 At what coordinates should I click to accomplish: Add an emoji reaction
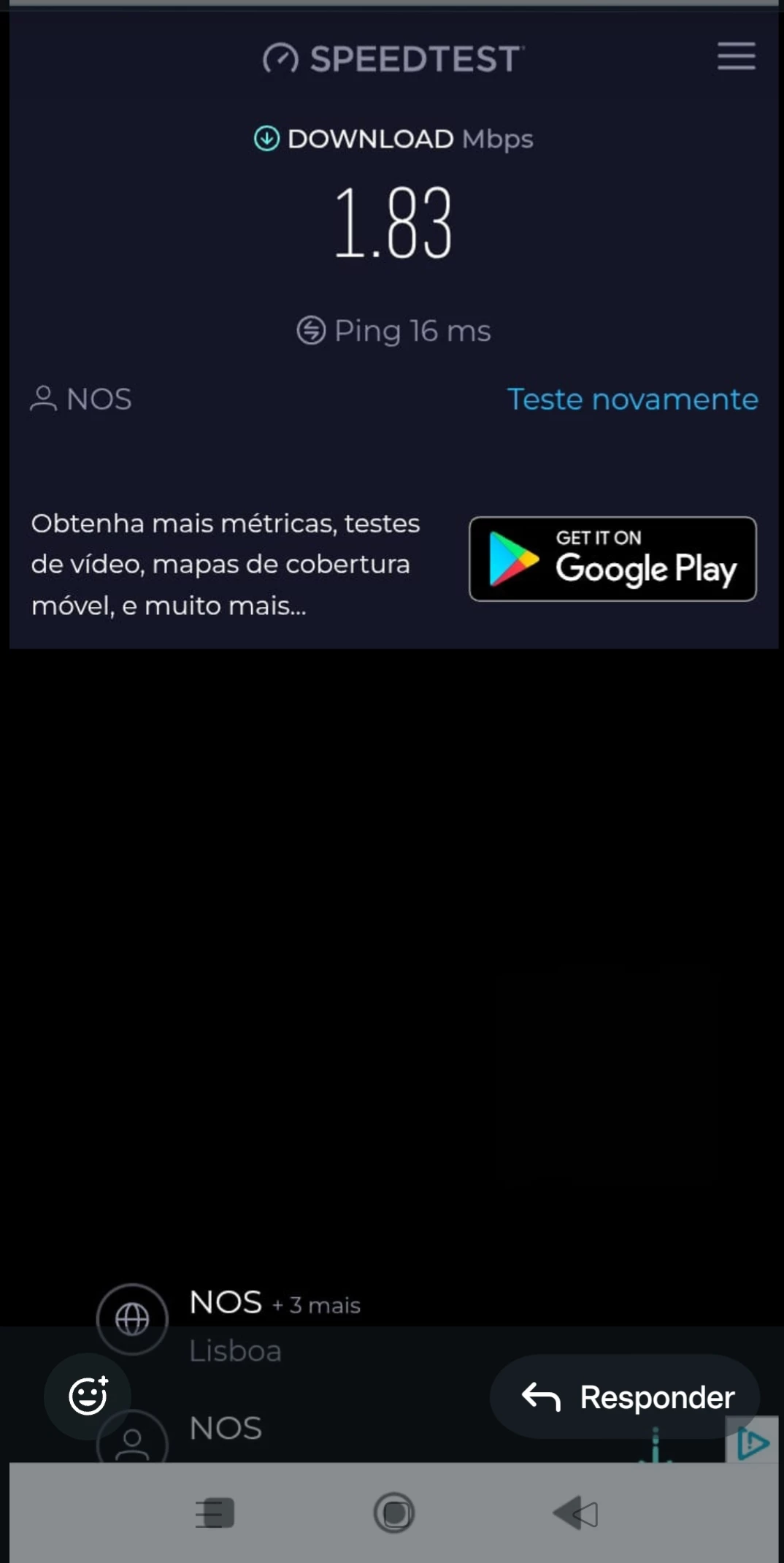[x=88, y=1396]
